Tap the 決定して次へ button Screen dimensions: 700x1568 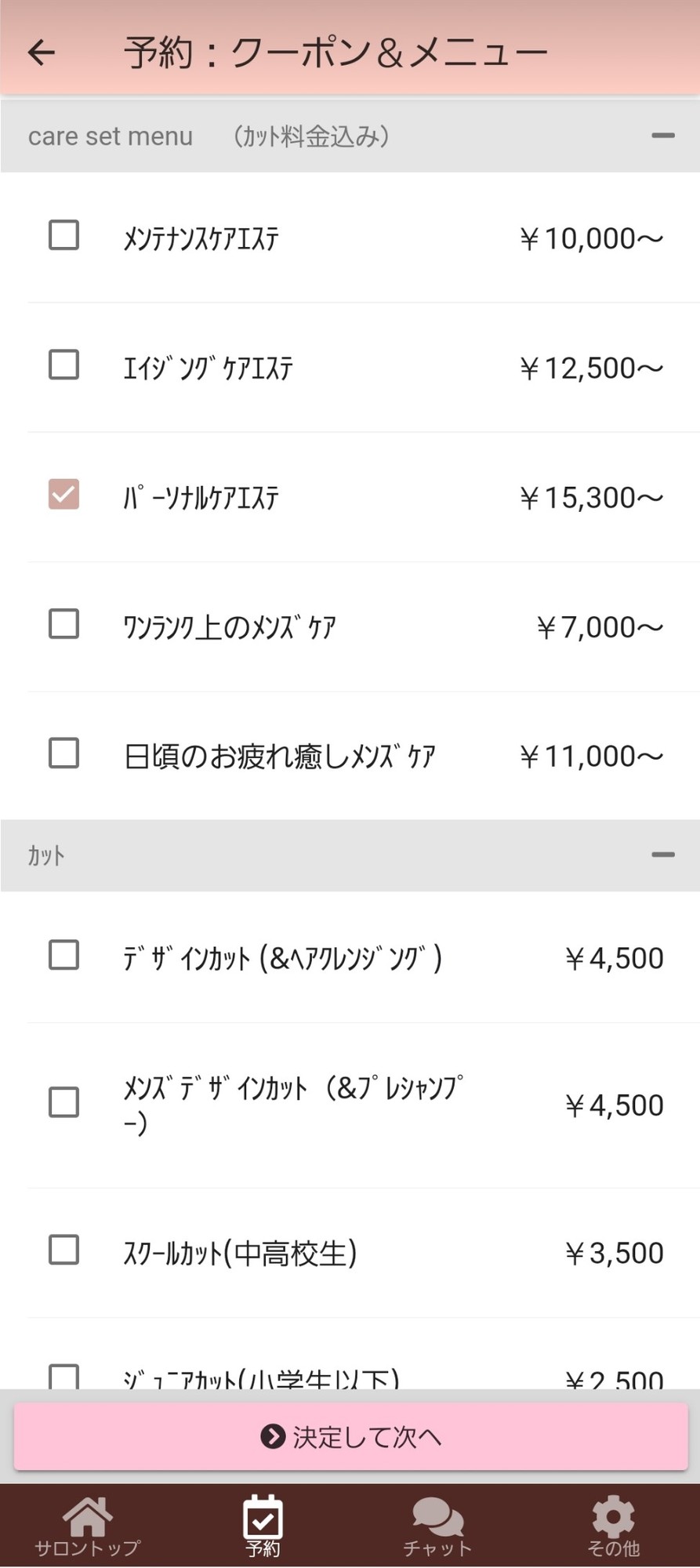[350, 1436]
